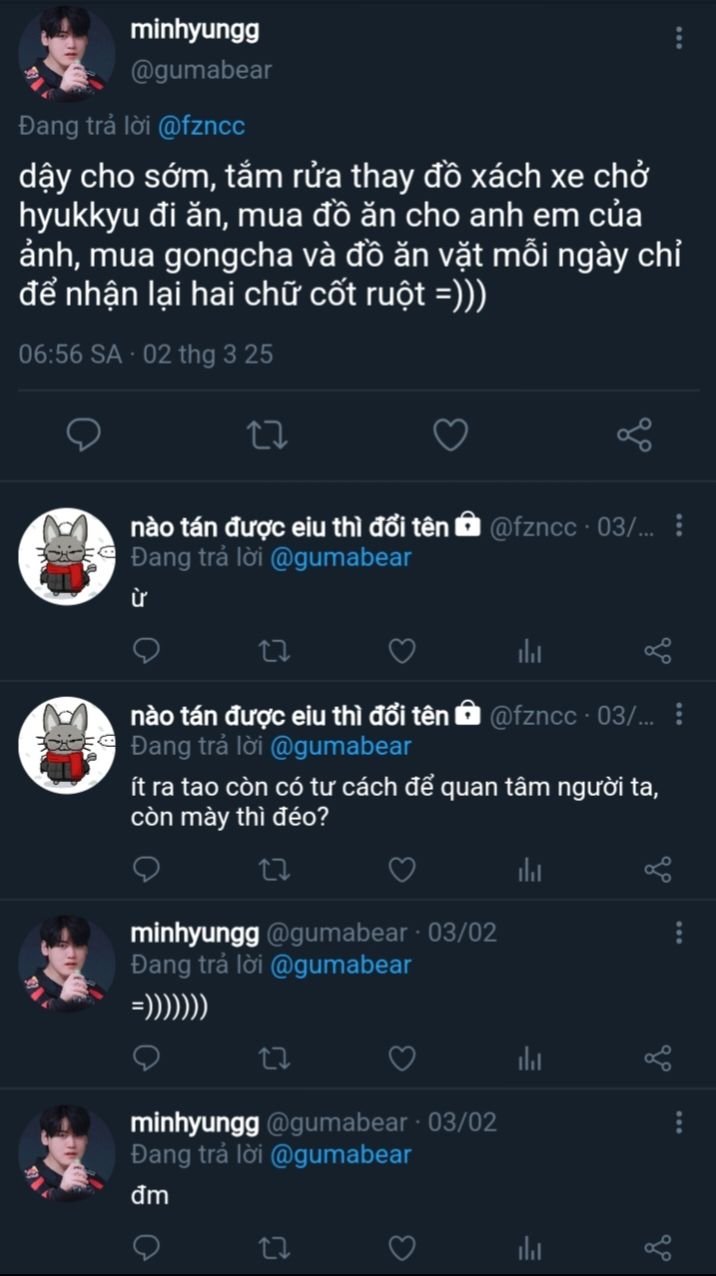This screenshot has width=716, height=1276.
Task: Like the reply that says "ừ"
Action: coord(402,651)
